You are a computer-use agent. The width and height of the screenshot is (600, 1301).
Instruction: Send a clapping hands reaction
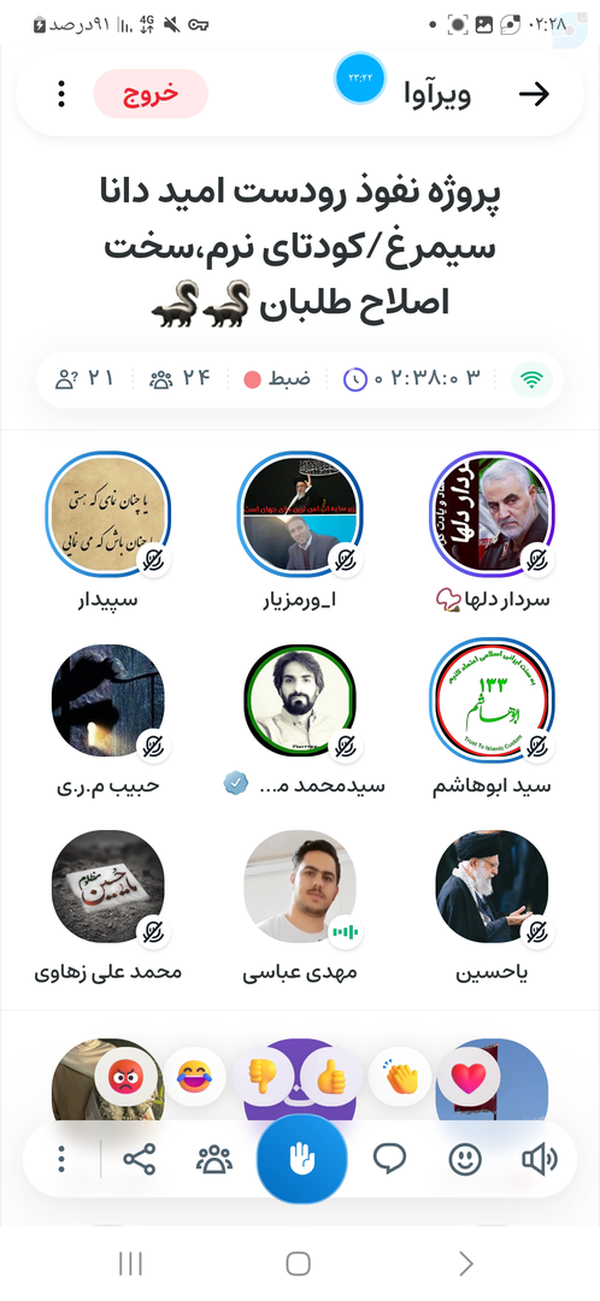point(400,1077)
